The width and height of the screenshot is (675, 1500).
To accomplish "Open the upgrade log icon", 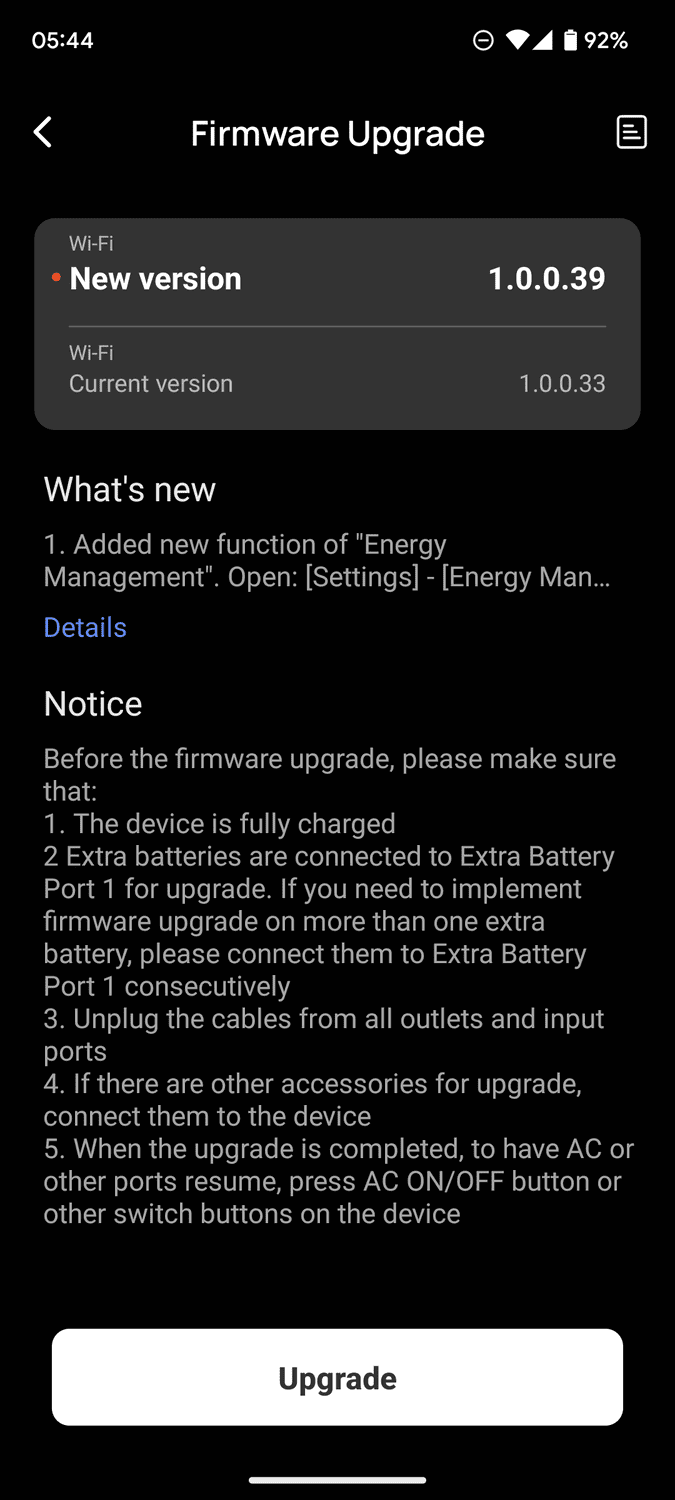I will click(x=631, y=132).
